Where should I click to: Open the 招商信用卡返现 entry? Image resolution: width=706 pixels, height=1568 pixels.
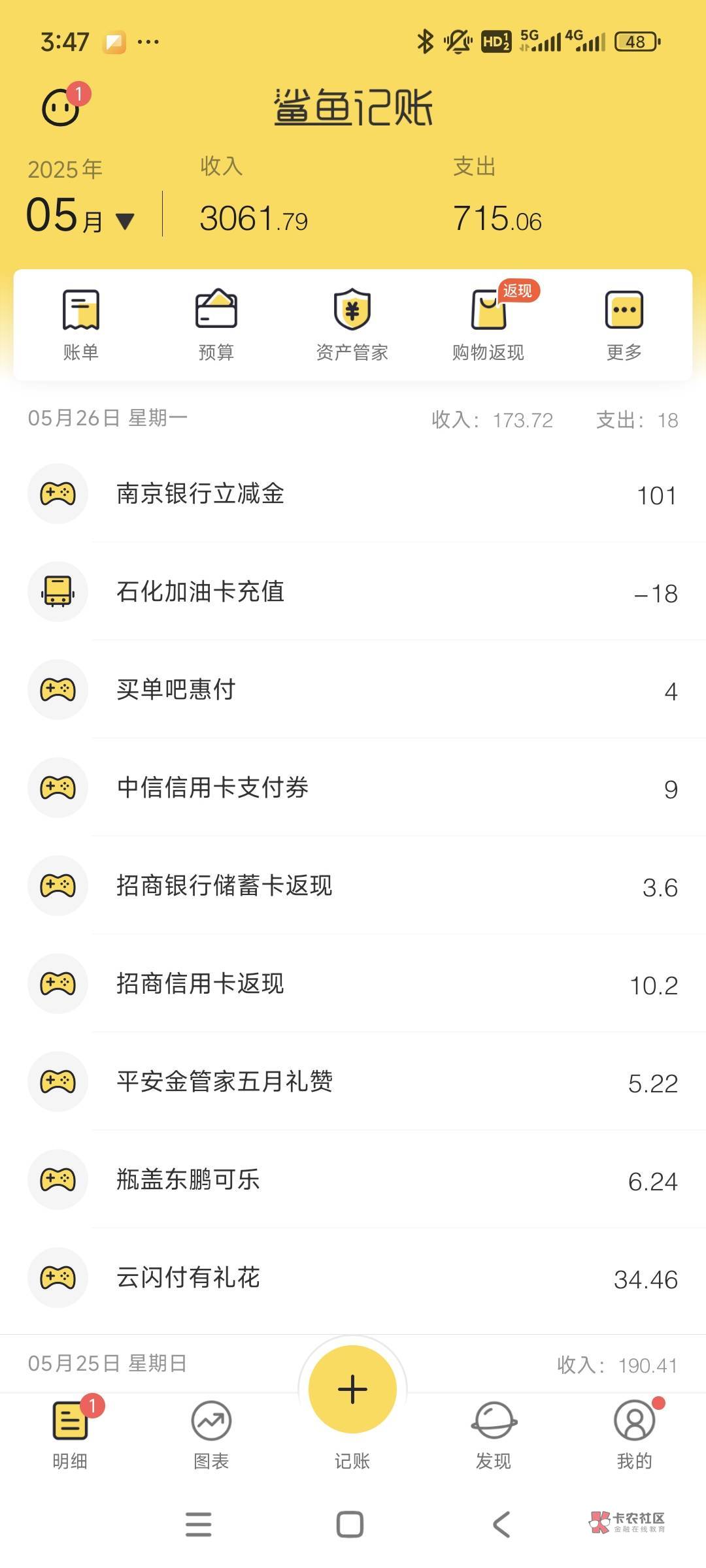coord(353,984)
